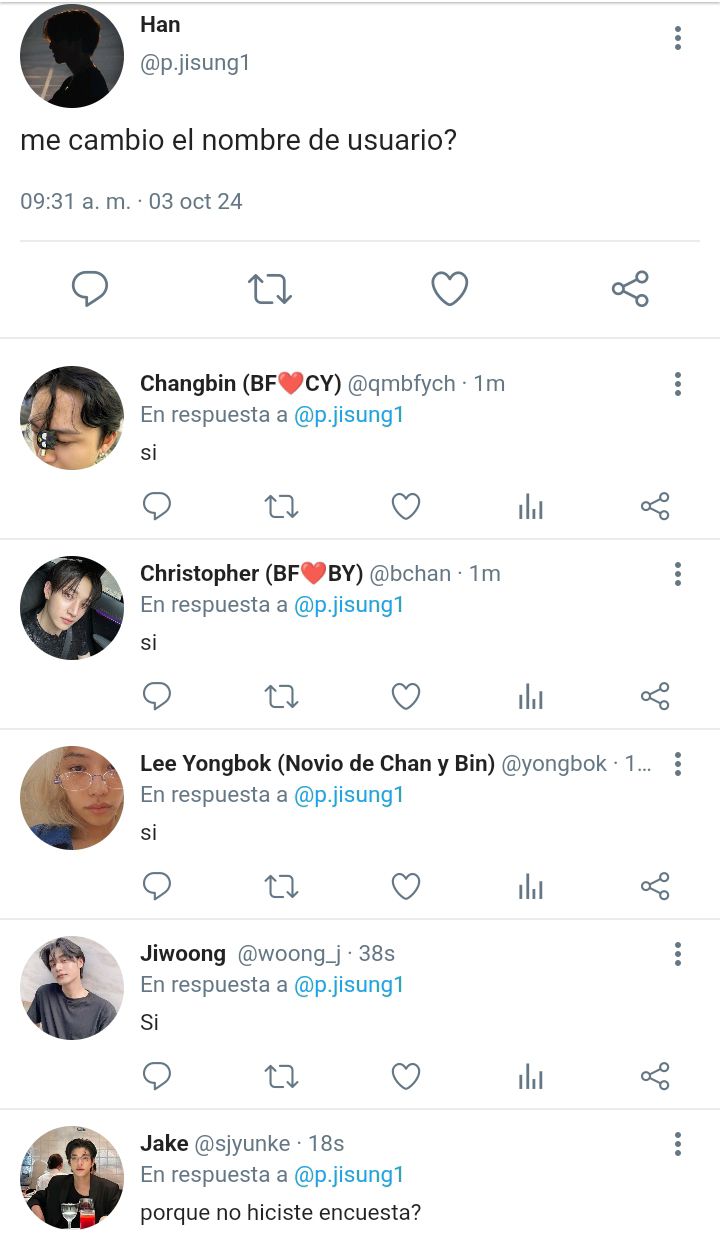View Changbin's profile picture
The height and width of the screenshot is (1244, 720).
[72, 418]
